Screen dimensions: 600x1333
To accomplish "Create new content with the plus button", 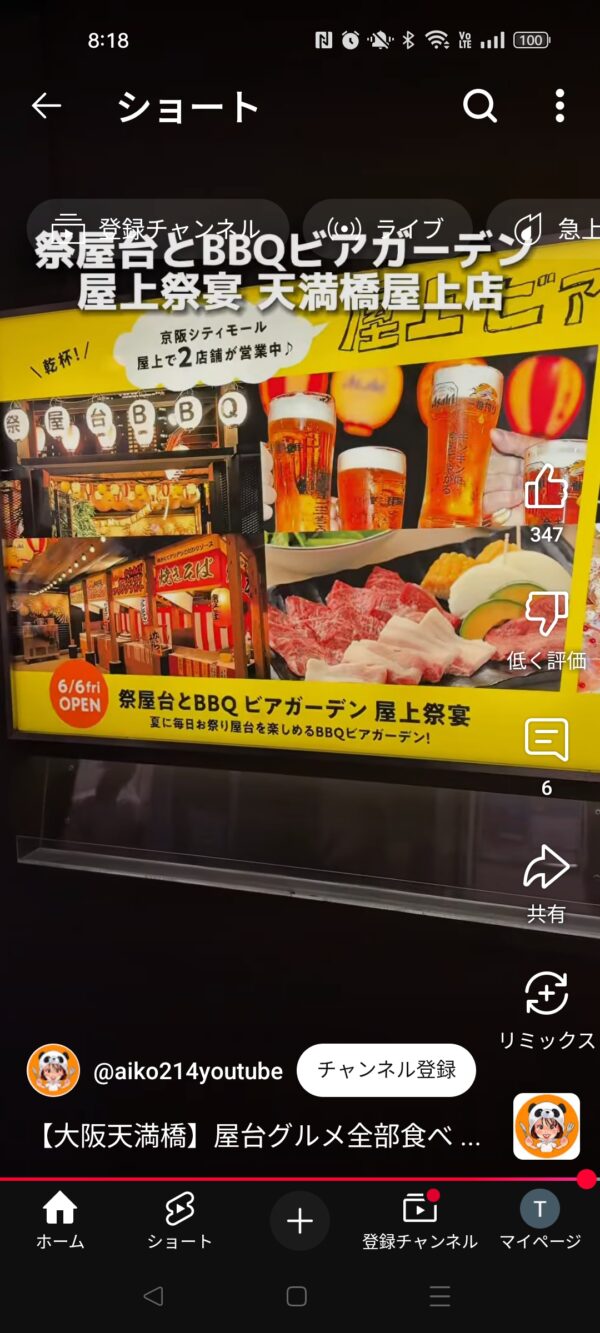I will coord(300,1221).
